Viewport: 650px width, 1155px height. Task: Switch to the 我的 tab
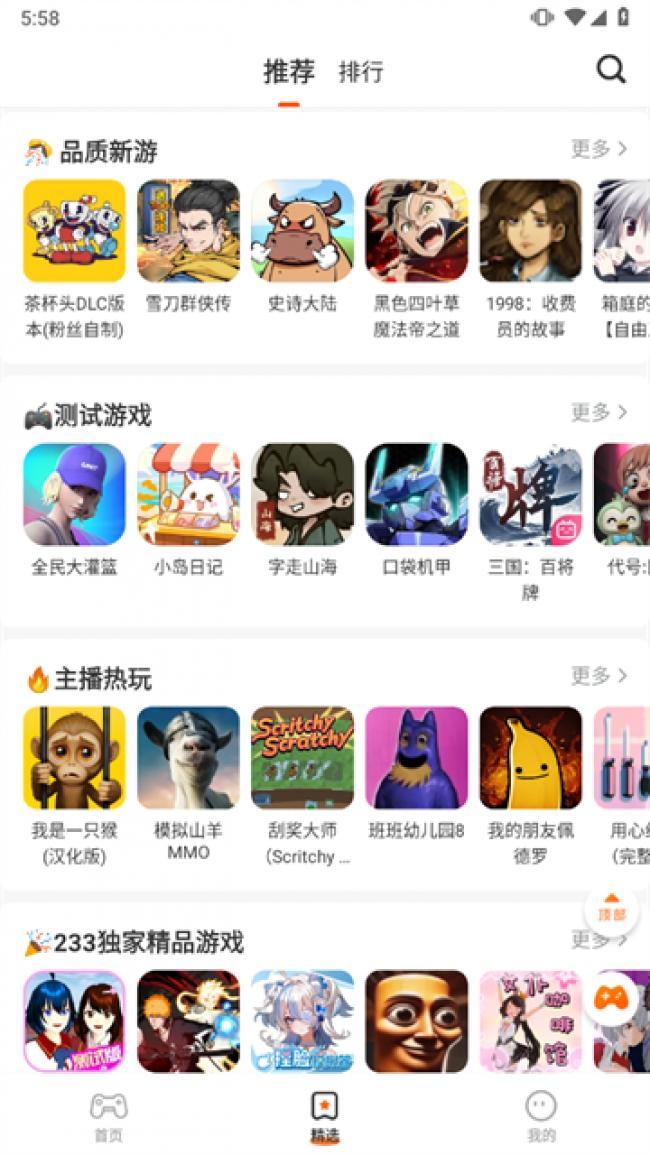click(541, 1116)
